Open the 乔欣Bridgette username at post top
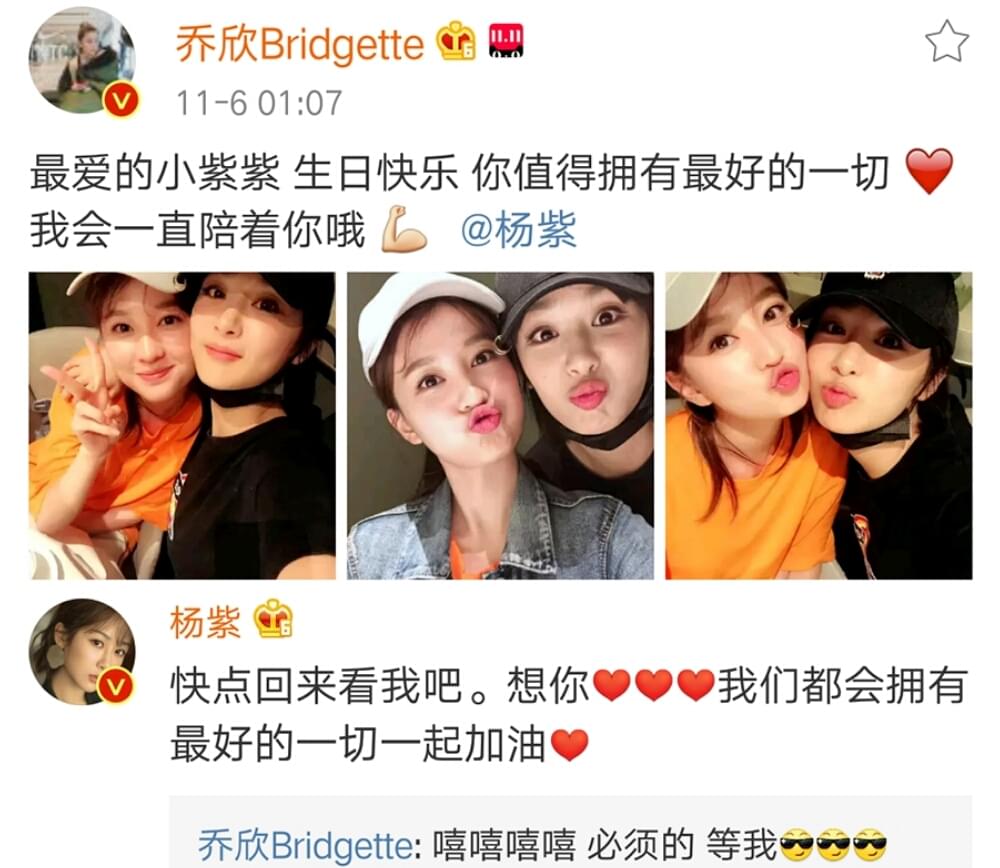This screenshot has width=1000, height=868. point(299,44)
